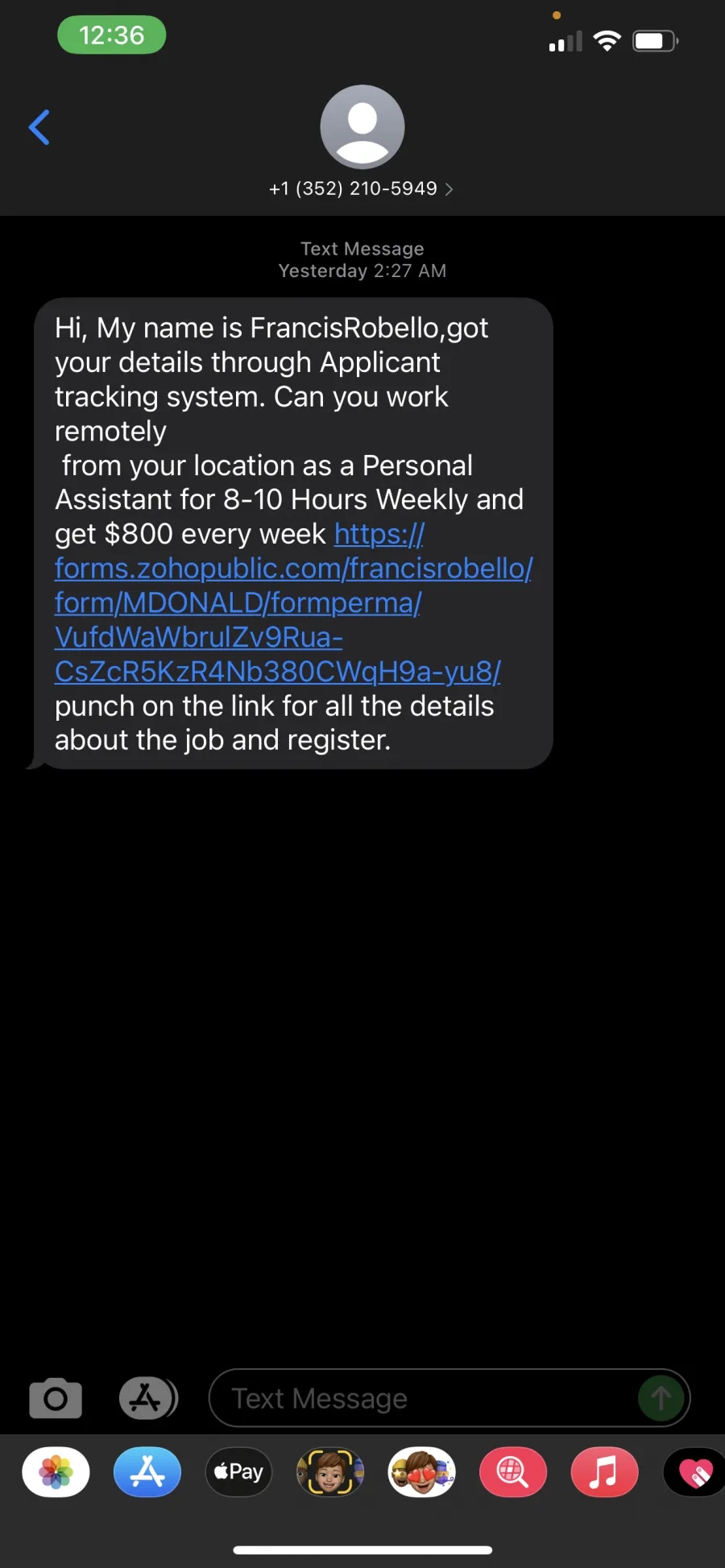Screen dimensions: 725x1568
Task: Send the message with the arrow button
Action: [661, 1398]
